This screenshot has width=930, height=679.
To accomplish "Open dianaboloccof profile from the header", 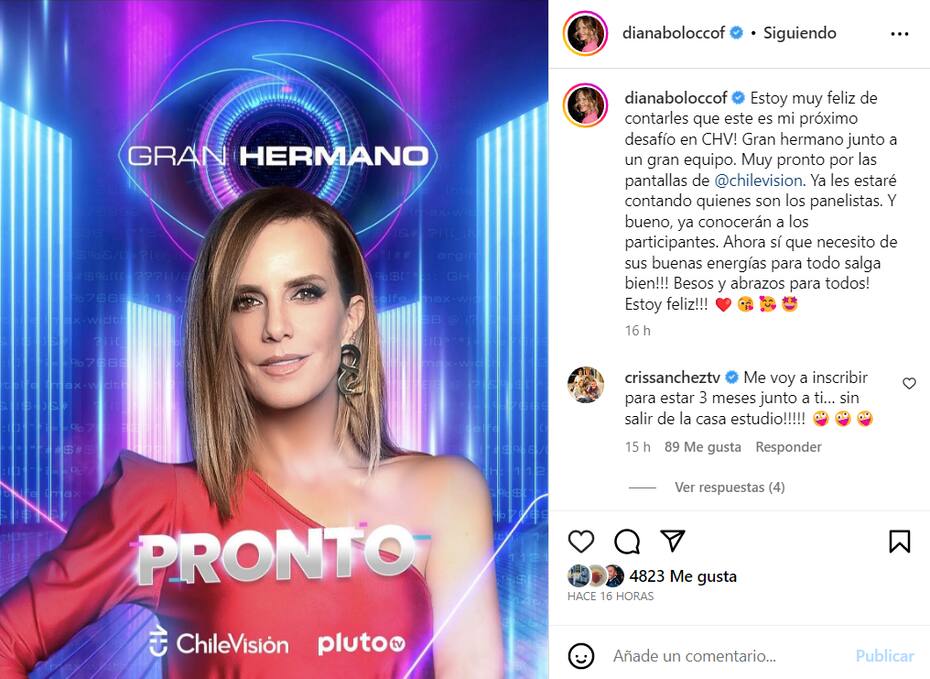I will 673,33.
